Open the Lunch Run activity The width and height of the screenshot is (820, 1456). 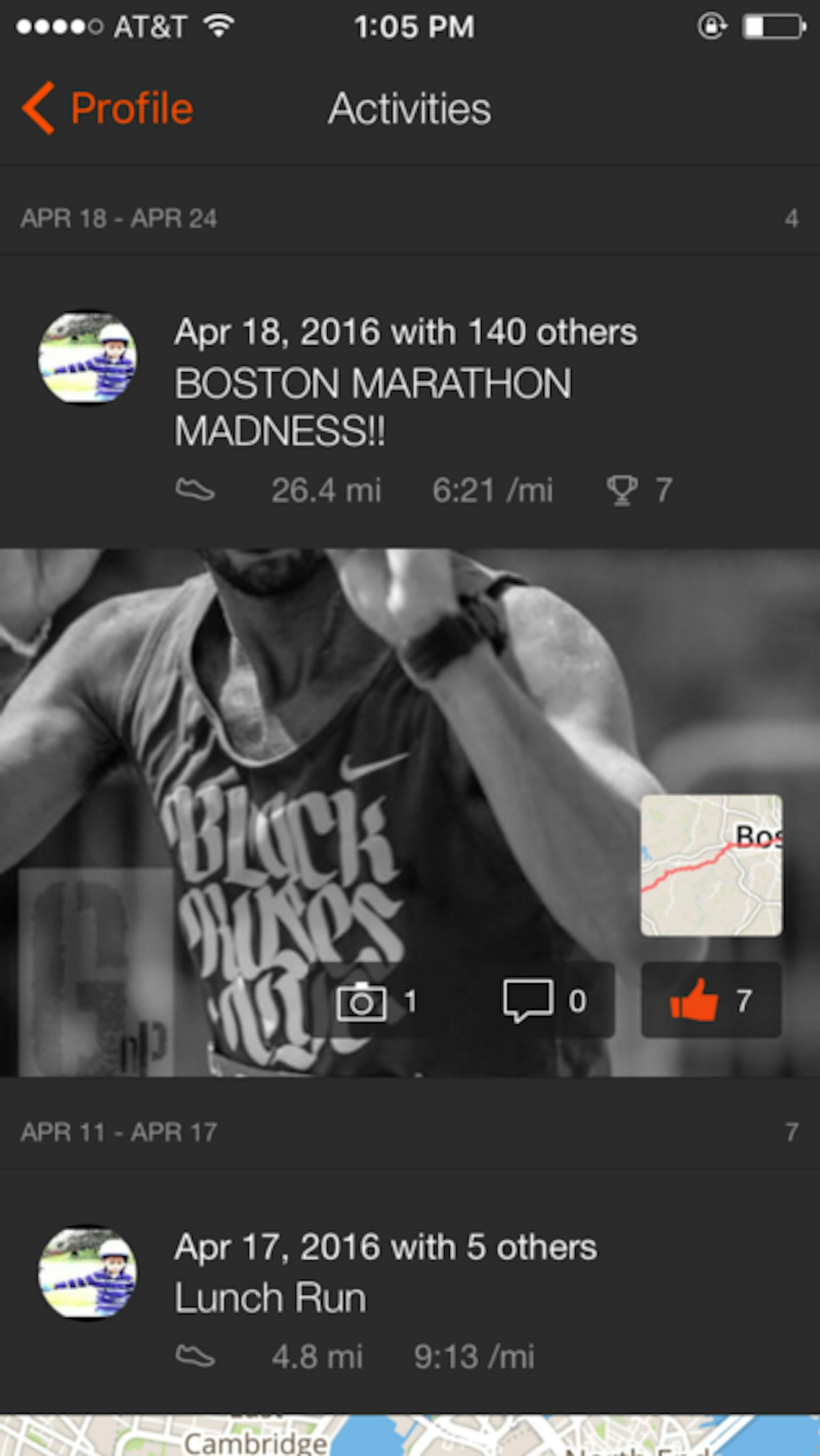(271, 1299)
